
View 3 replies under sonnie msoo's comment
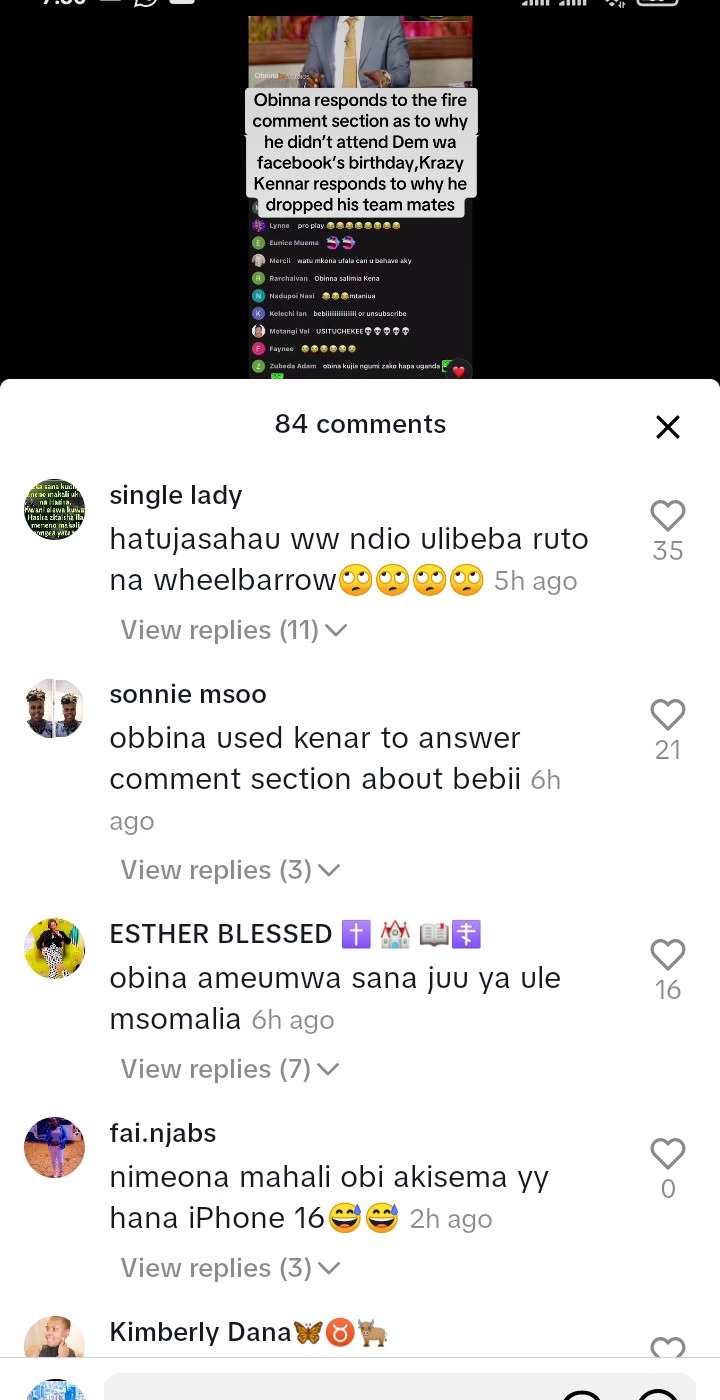coord(230,870)
